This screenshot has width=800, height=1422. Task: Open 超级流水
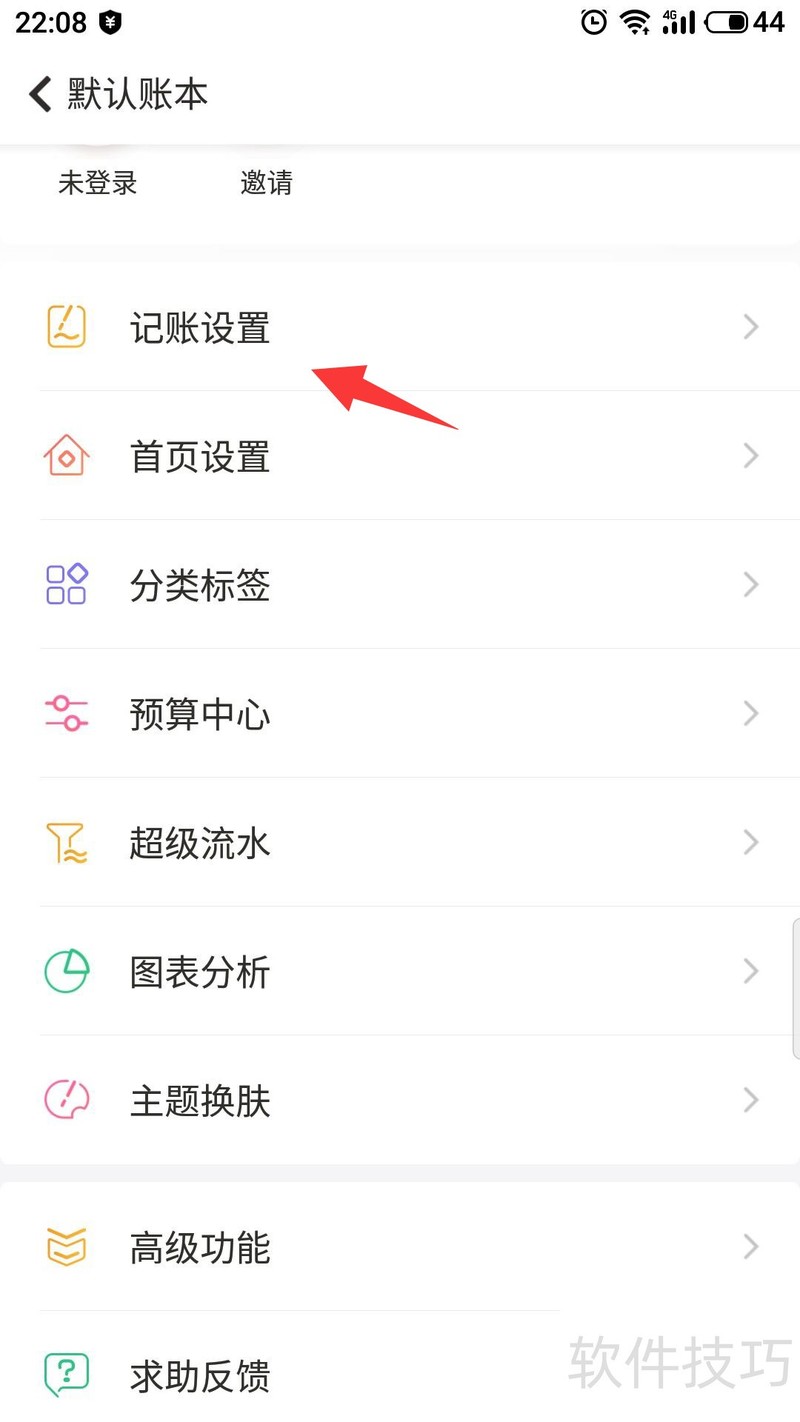point(400,843)
